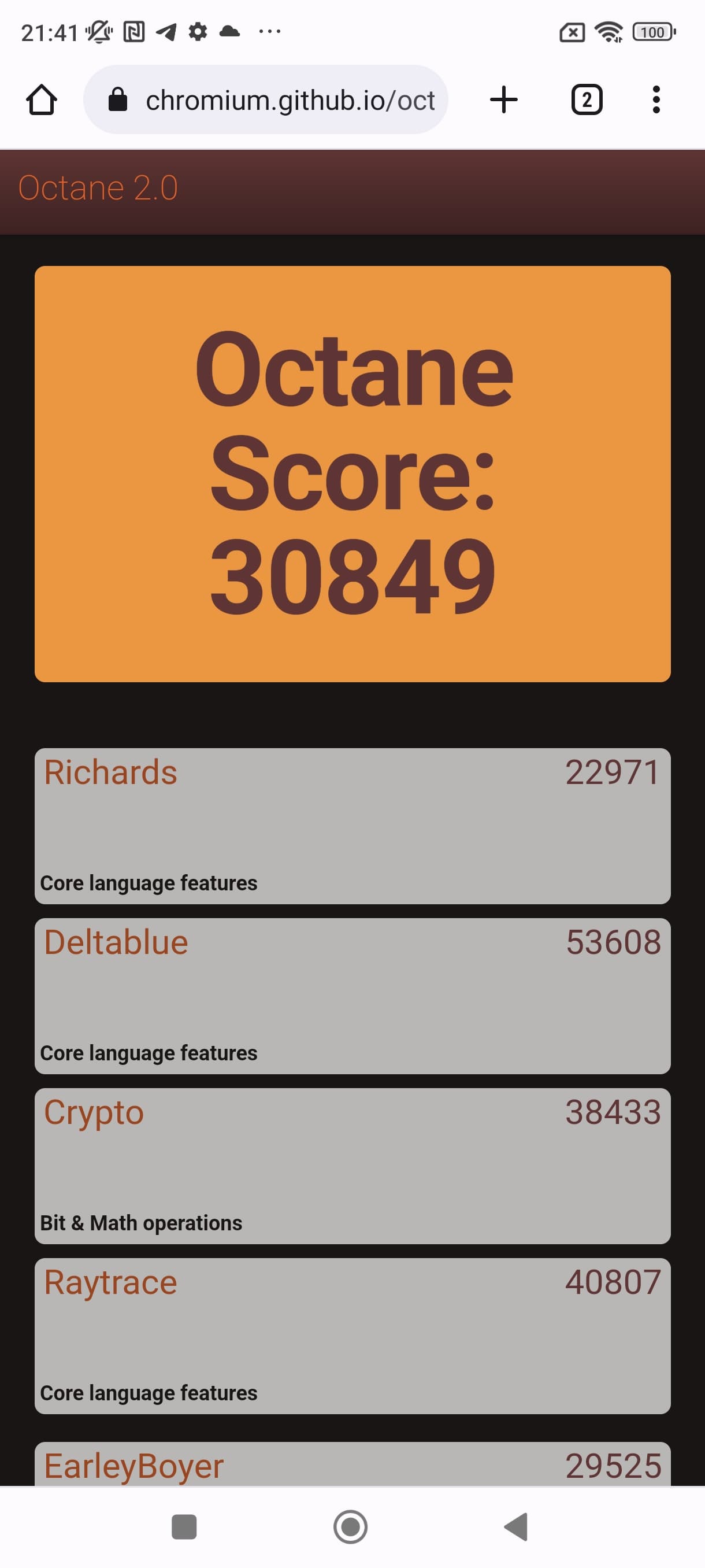
Task: Show the open tabs switcher
Action: tap(587, 100)
